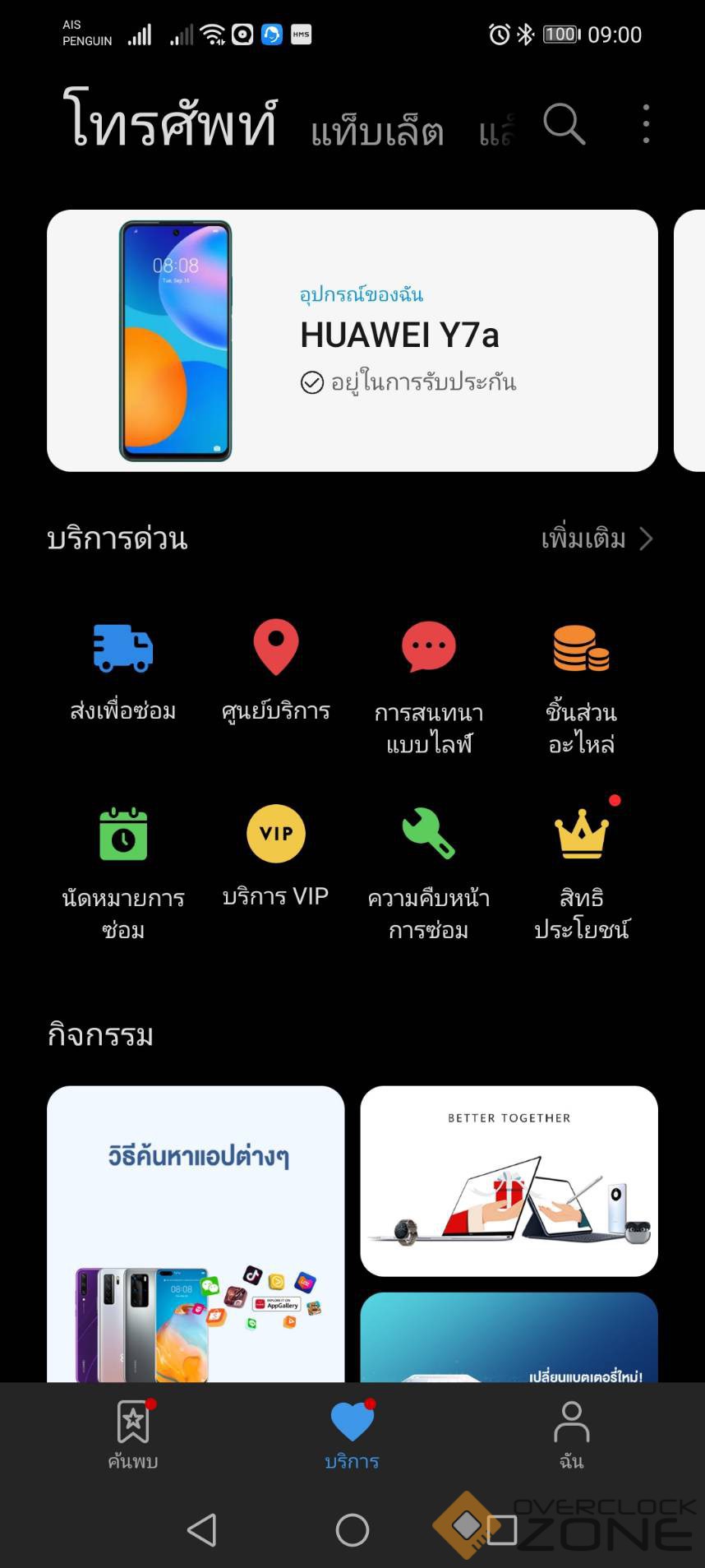Viewport: 705px width, 1568px height.
Task: Open the วิธีค้นหาแอปต่างๆ activity card
Action: tap(196, 1233)
